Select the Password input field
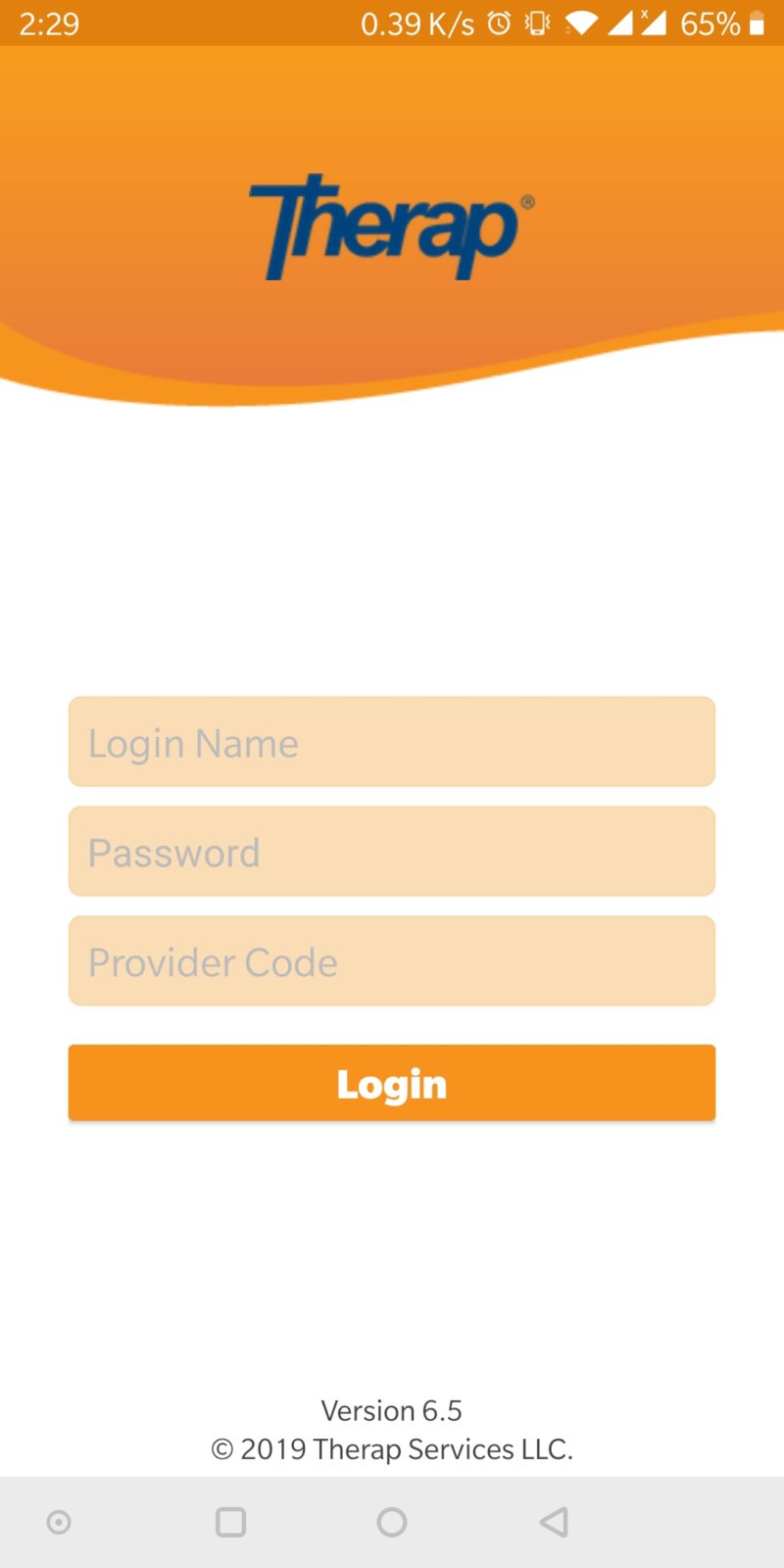 coord(392,852)
